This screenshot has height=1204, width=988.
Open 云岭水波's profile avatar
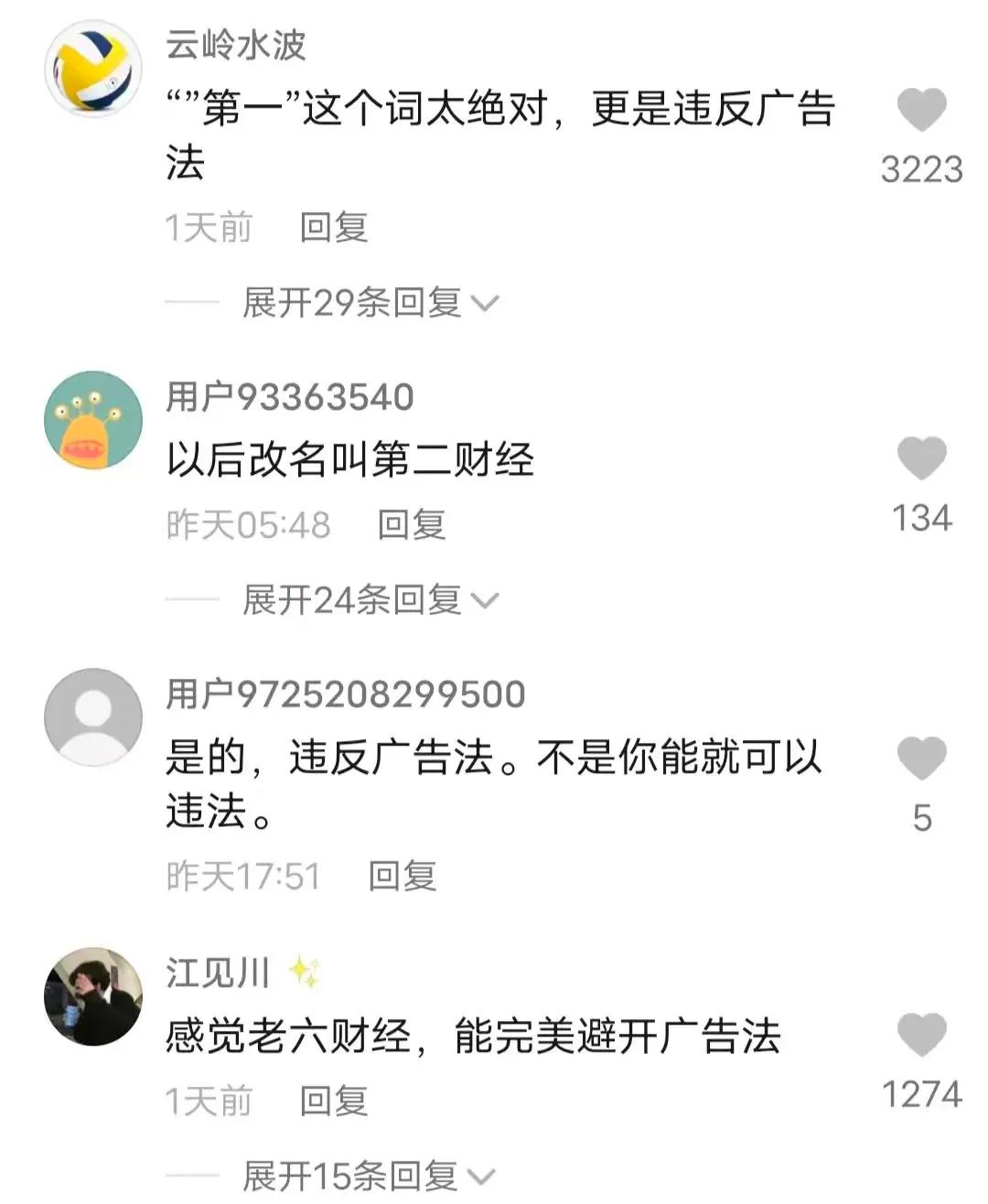[93, 69]
